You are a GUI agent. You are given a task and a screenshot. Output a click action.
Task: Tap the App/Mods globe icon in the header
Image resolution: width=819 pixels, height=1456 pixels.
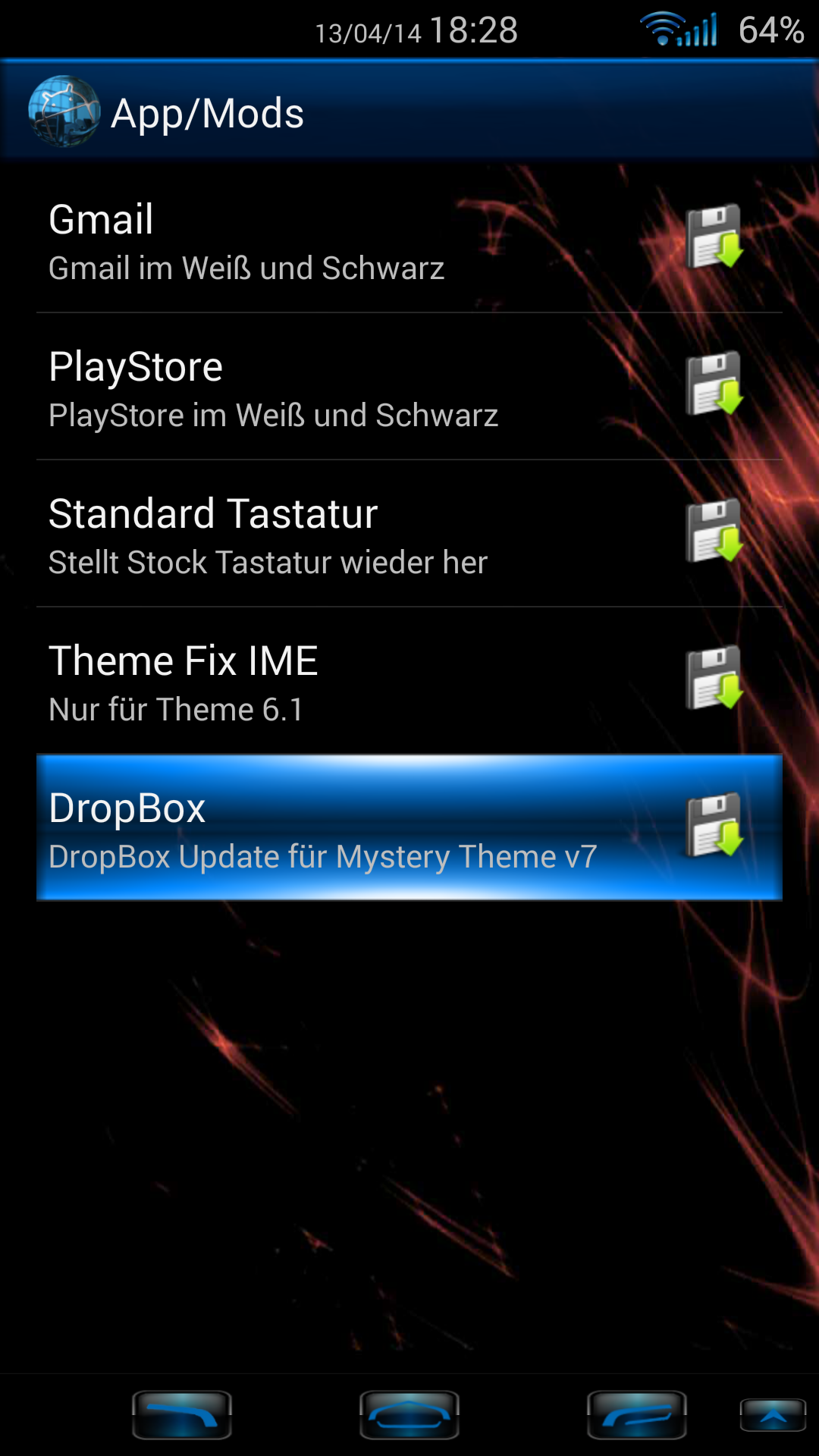pyautogui.click(x=64, y=111)
